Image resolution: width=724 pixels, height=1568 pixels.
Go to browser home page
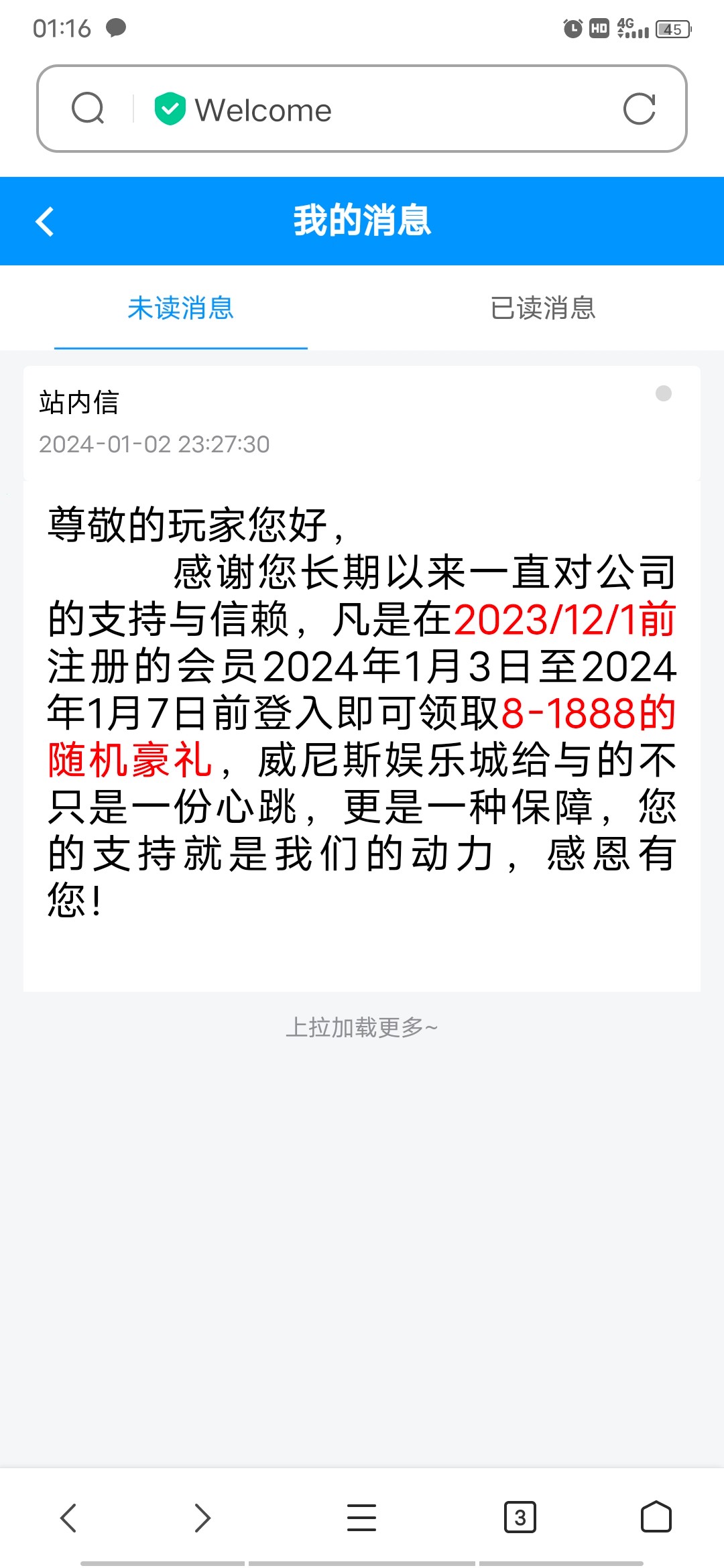point(656,1516)
